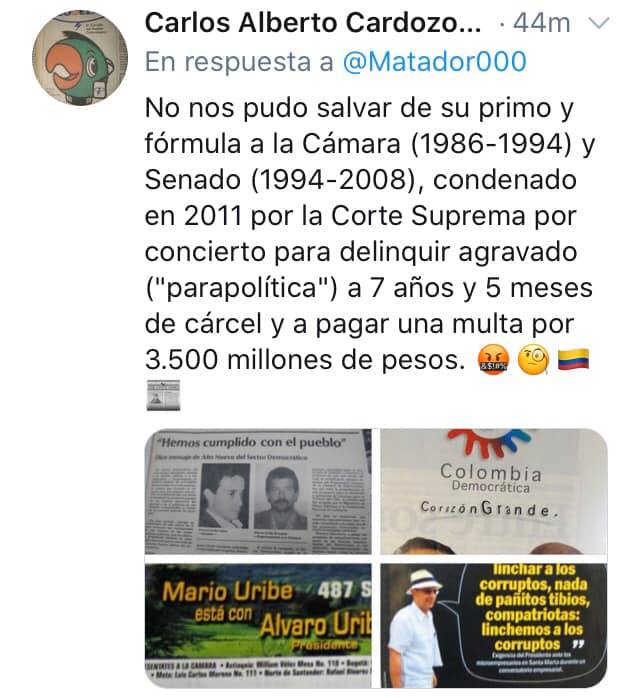View the Mario Uribe campaign banner photo
This screenshot has width=640, height=698.
[258, 625]
